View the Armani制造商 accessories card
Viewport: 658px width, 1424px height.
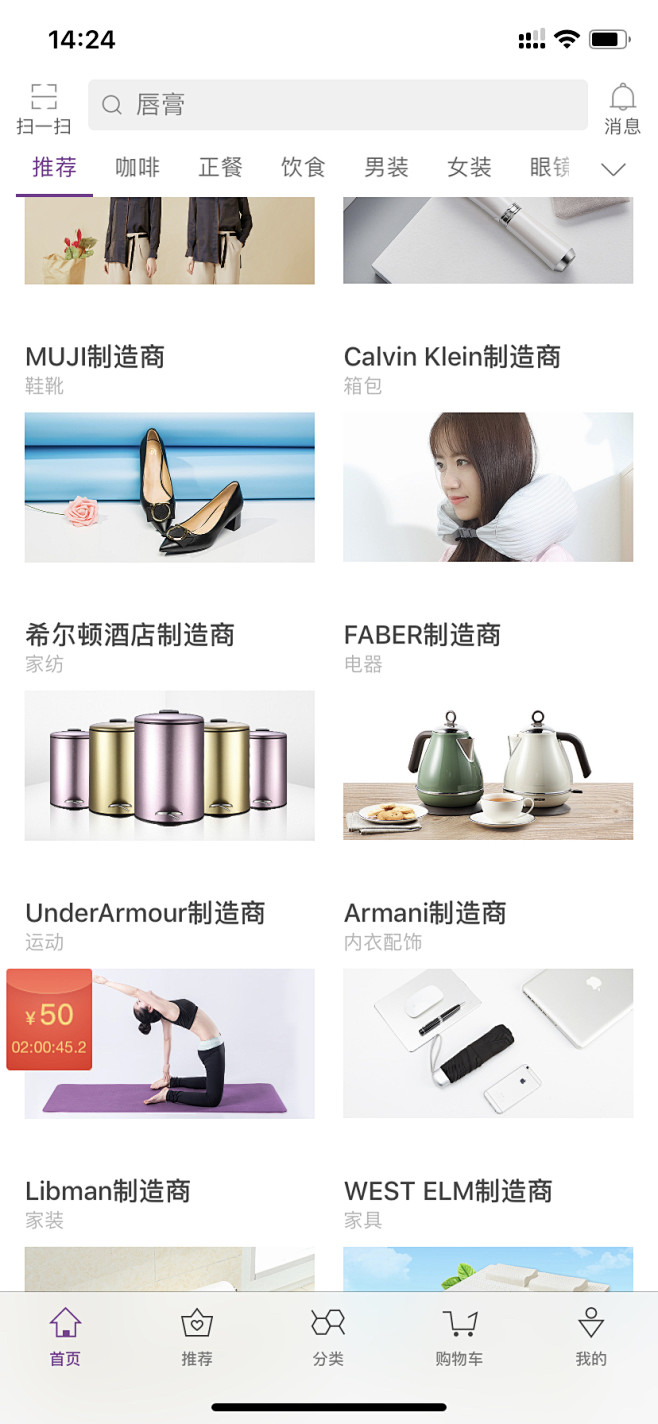tap(488, 1043)
